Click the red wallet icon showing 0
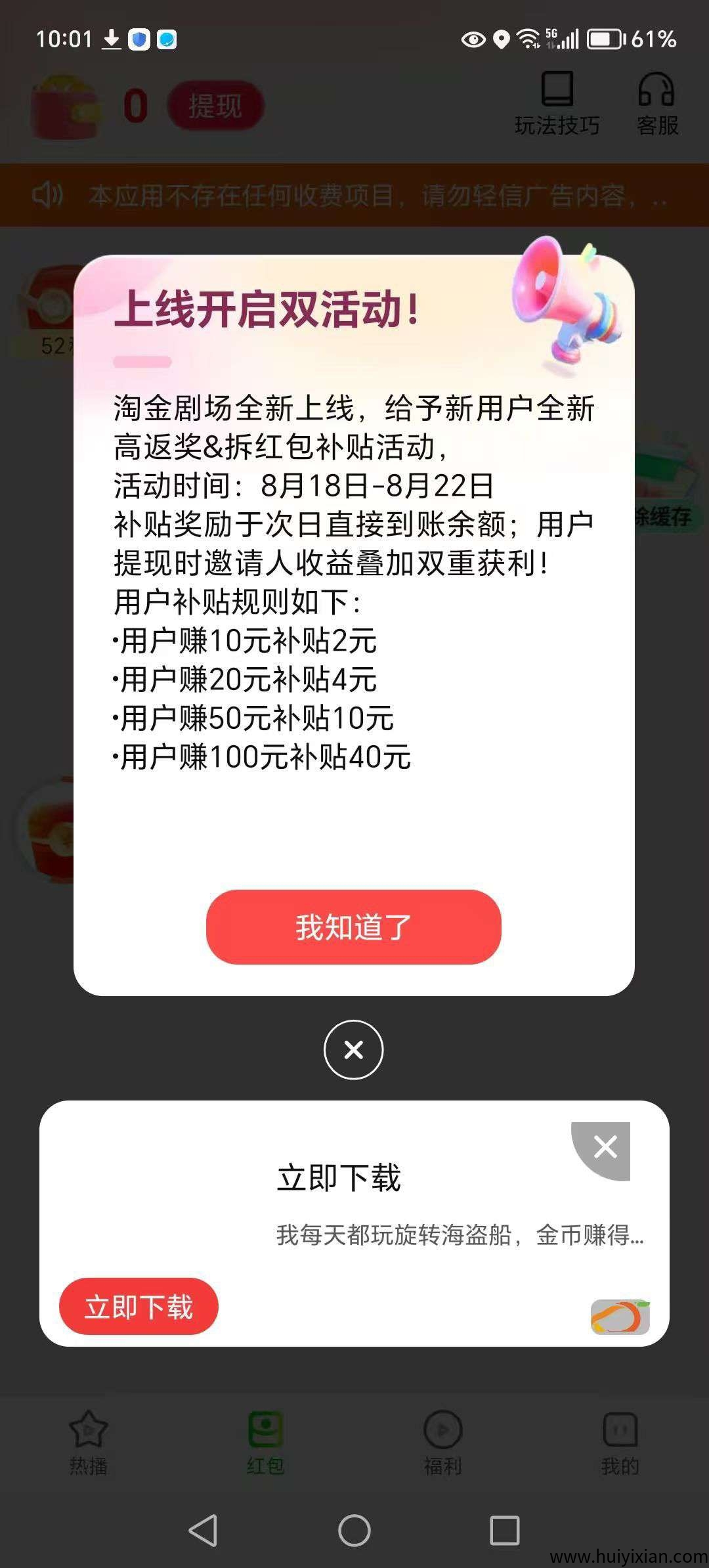 [66, 104]
